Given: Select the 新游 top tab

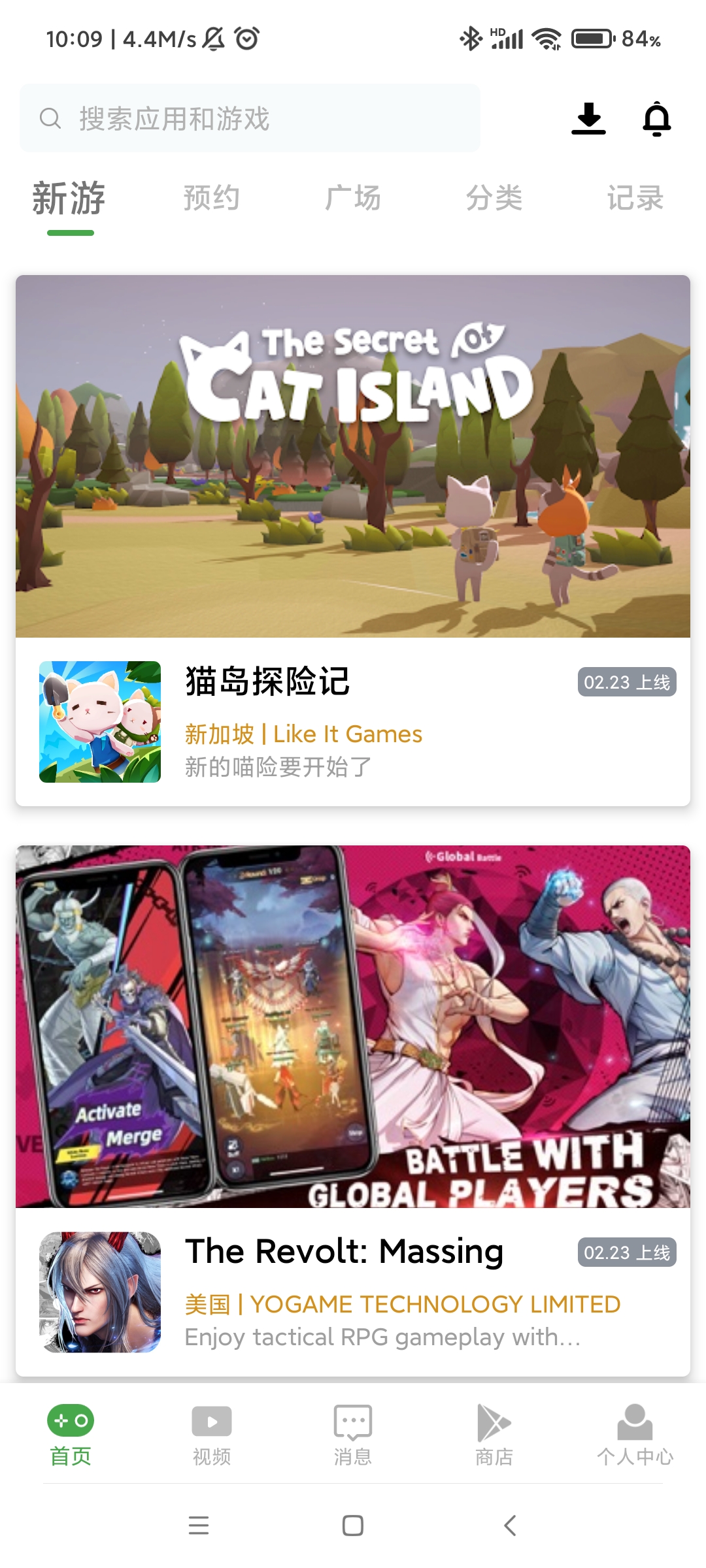Looking at the screenshot, I should pos(69,198).
